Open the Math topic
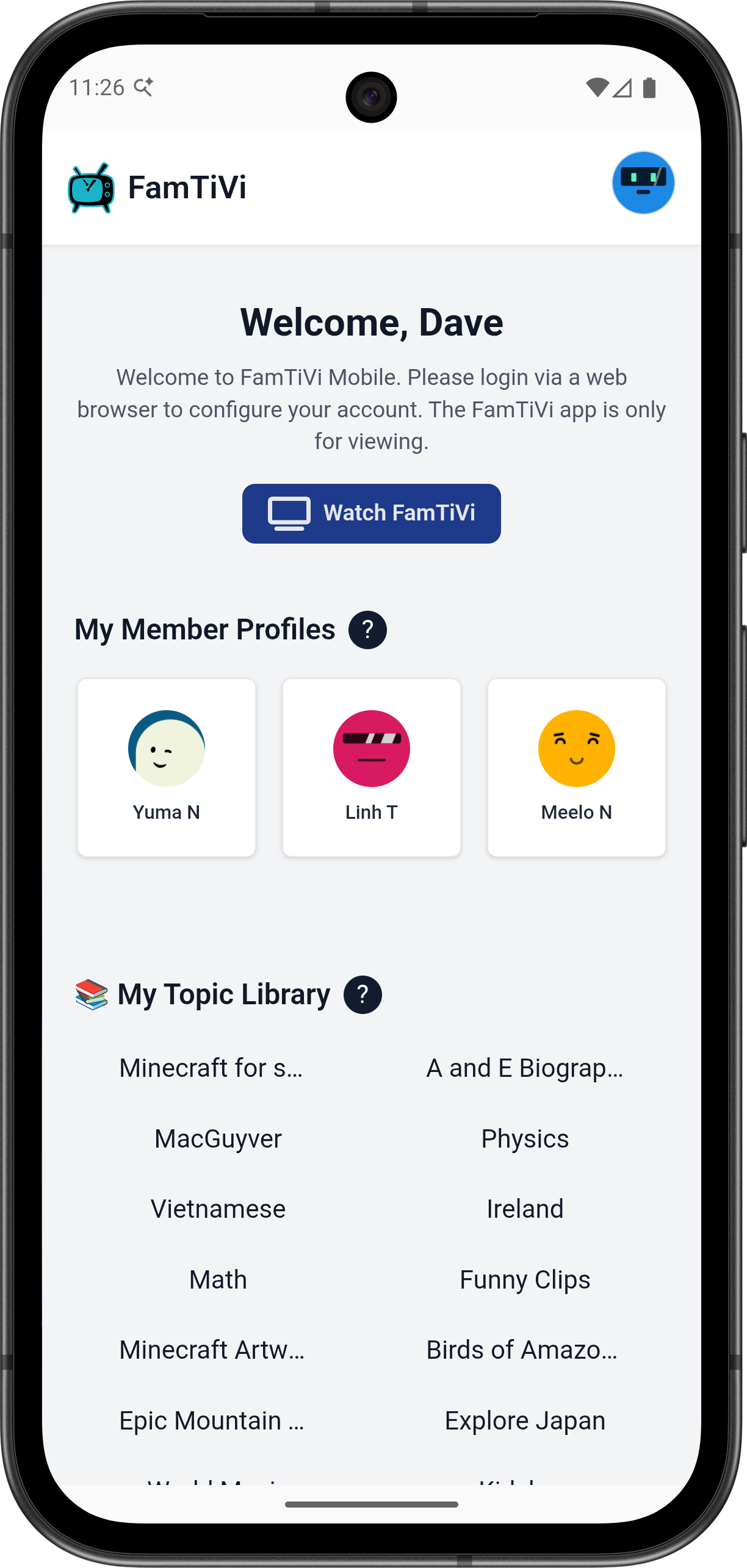Viewport: 747px width, 1568px height. click(x=218, y=1279)
